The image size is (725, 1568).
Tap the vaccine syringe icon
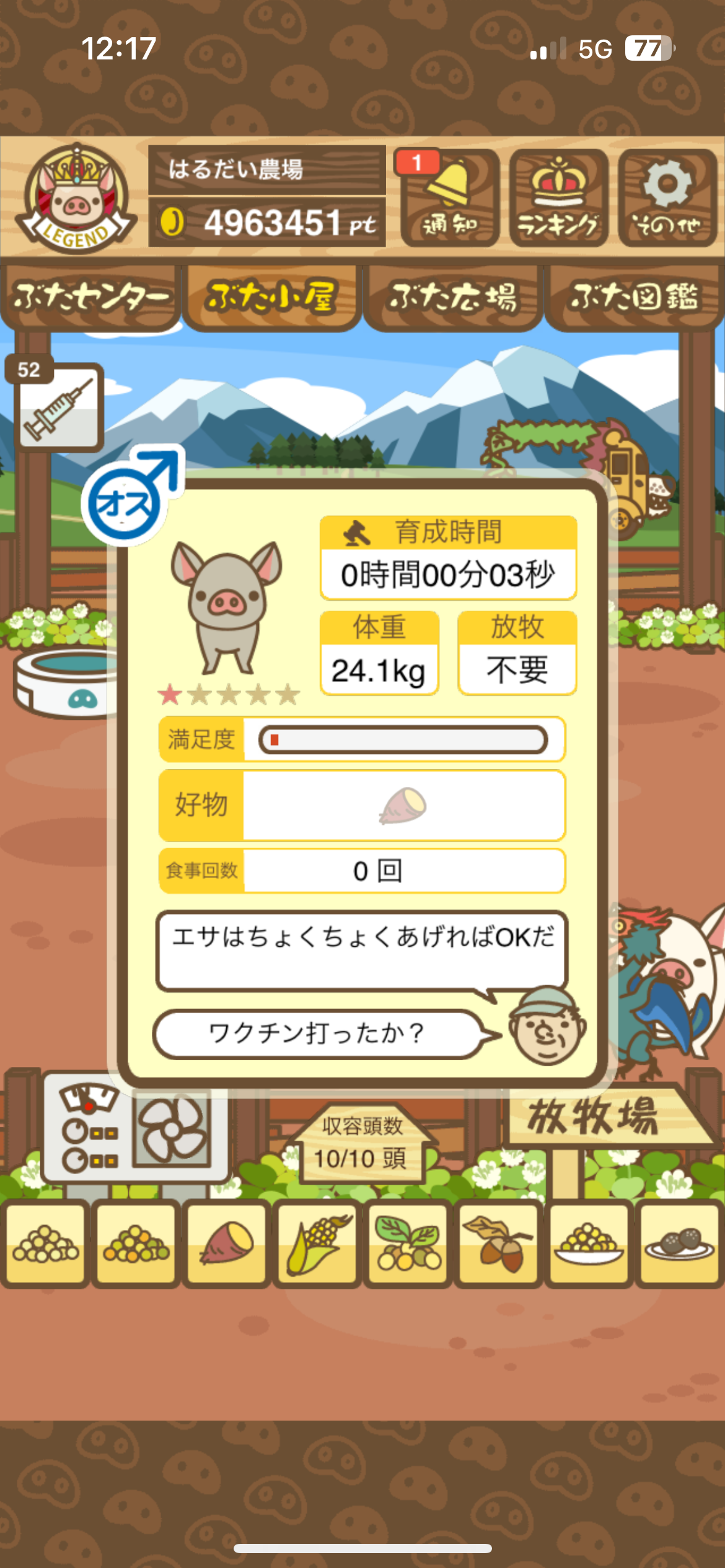coord(59,407)
